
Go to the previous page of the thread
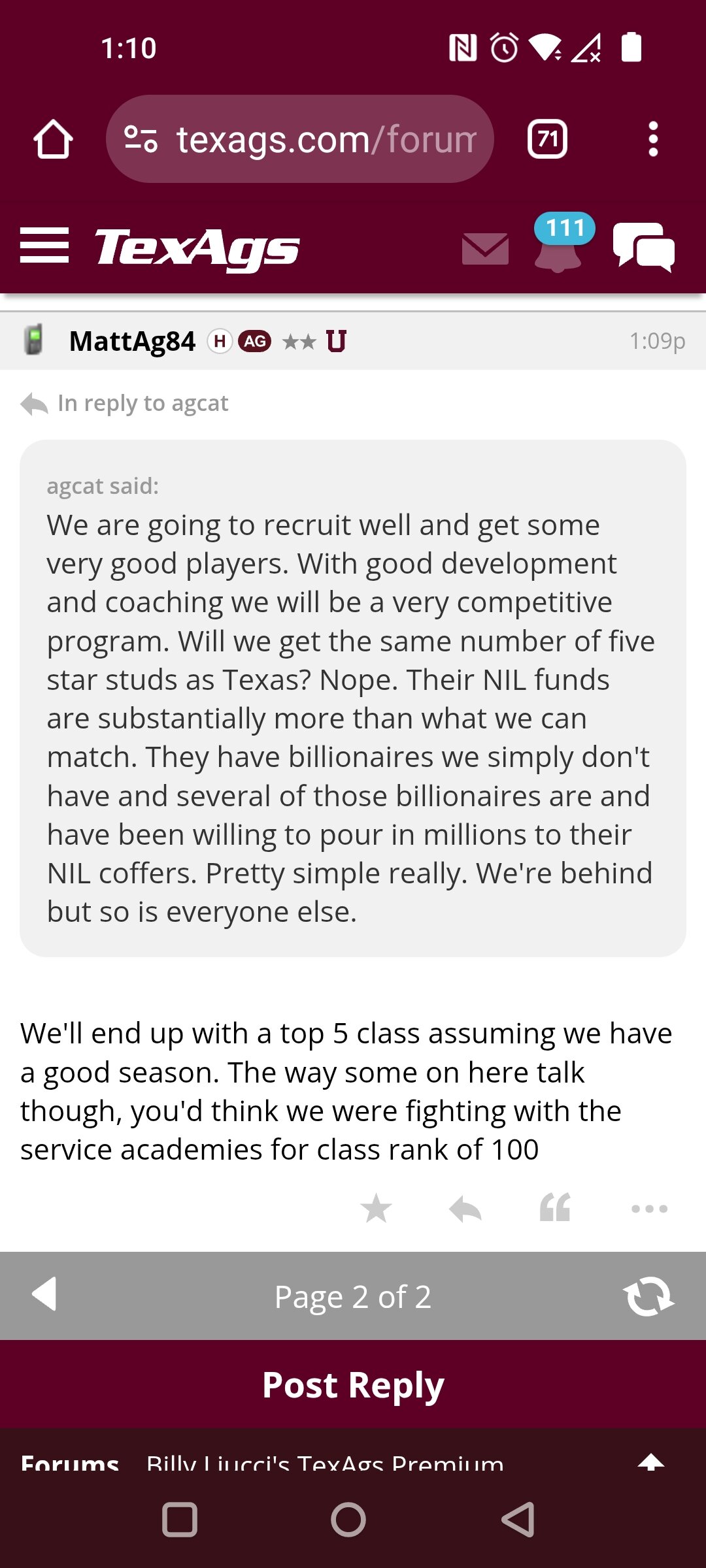[x=44, y=1294]
